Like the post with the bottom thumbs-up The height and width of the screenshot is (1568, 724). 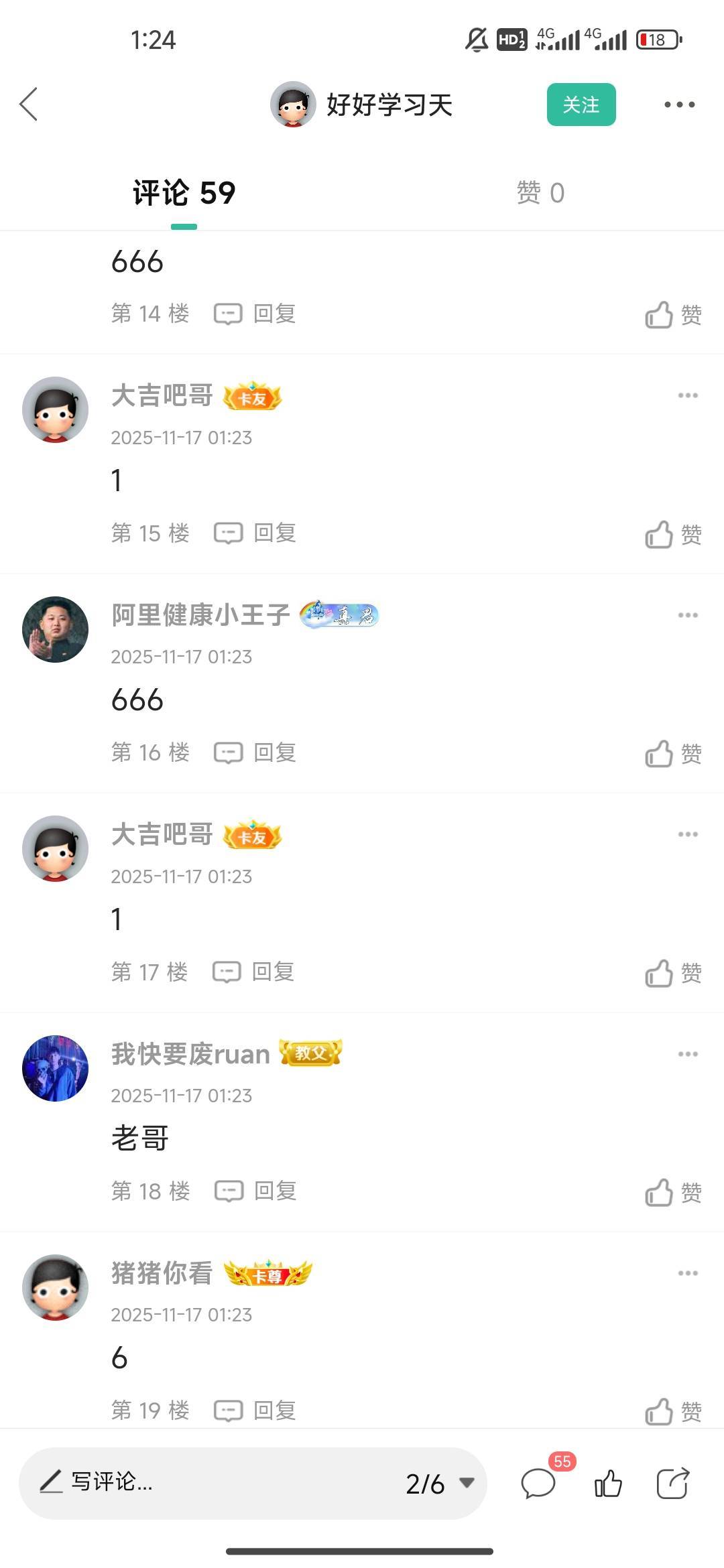[x=608, y=1483]
